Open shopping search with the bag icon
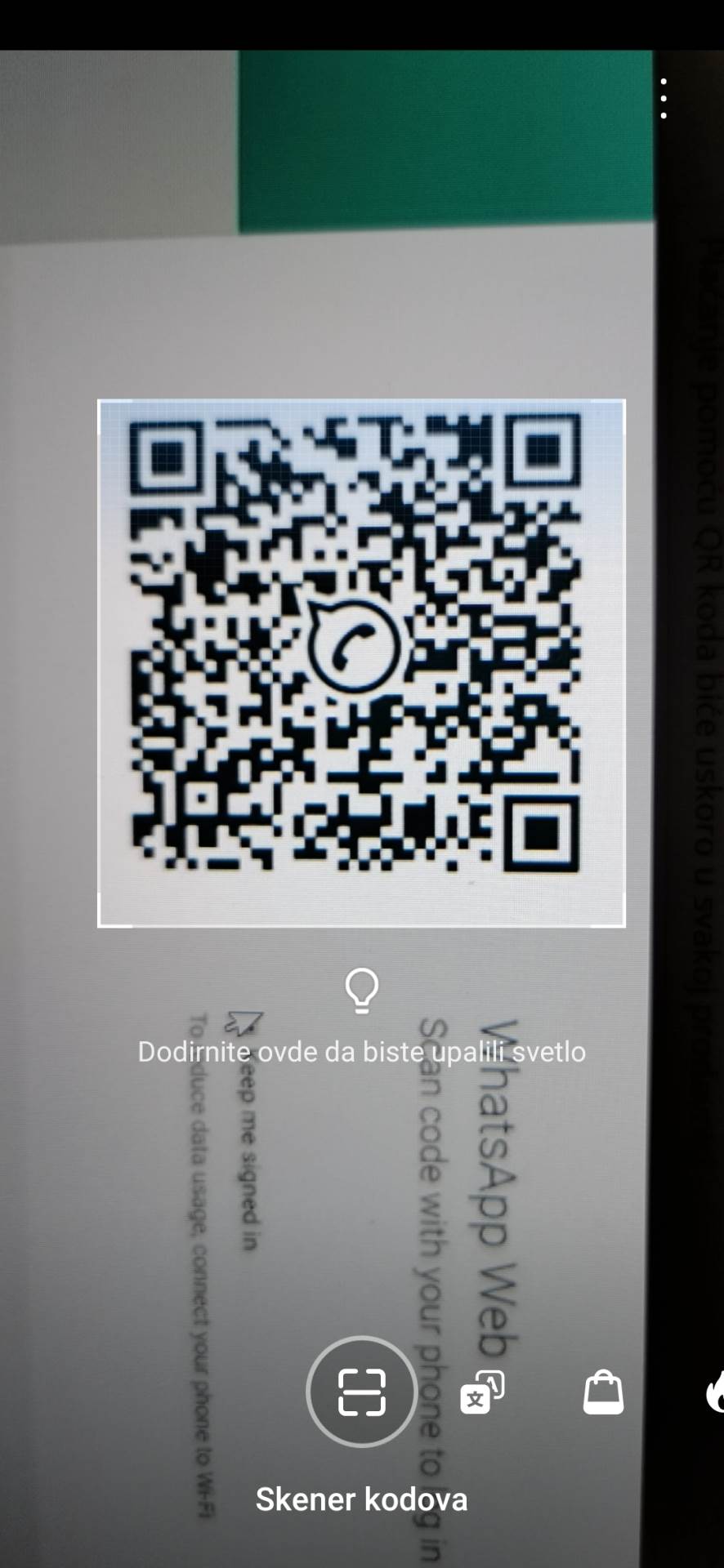This screenshot has height=1568, width=724. coord(603,1392)
